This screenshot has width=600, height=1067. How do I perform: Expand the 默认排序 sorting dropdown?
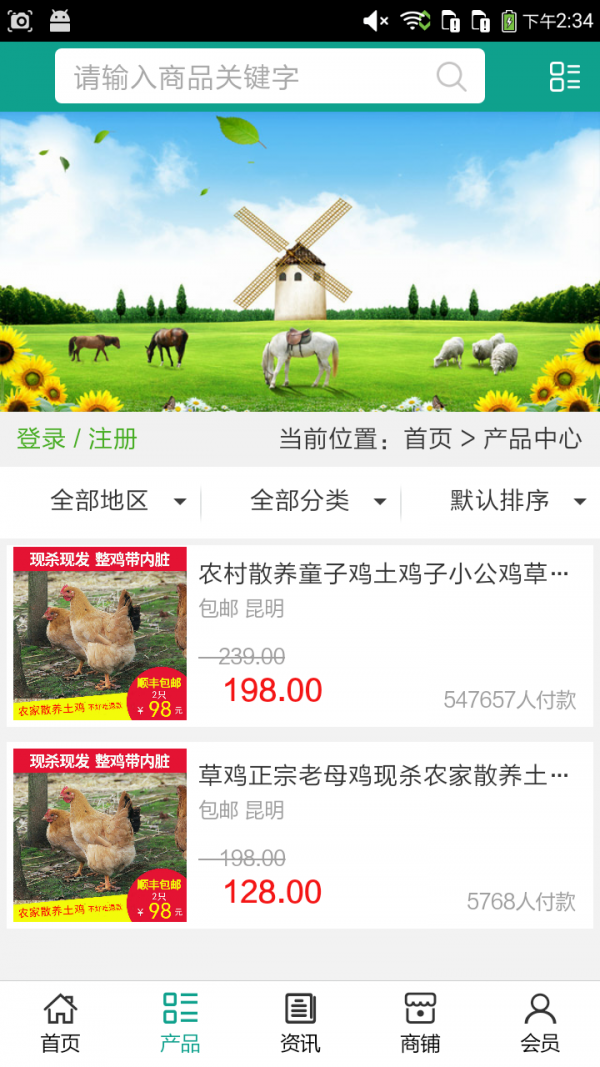[517, 501]
